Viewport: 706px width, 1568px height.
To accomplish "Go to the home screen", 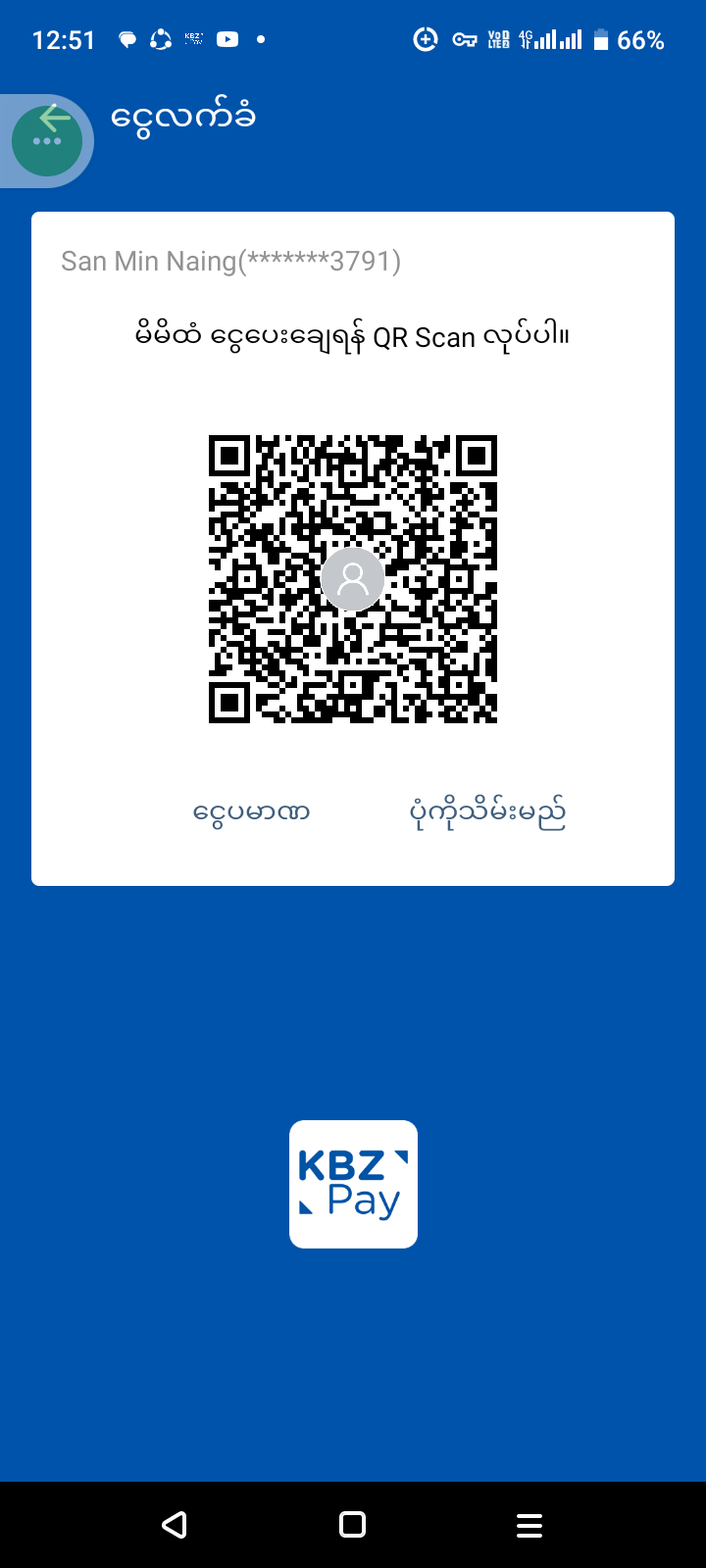I will (352, 1524).
